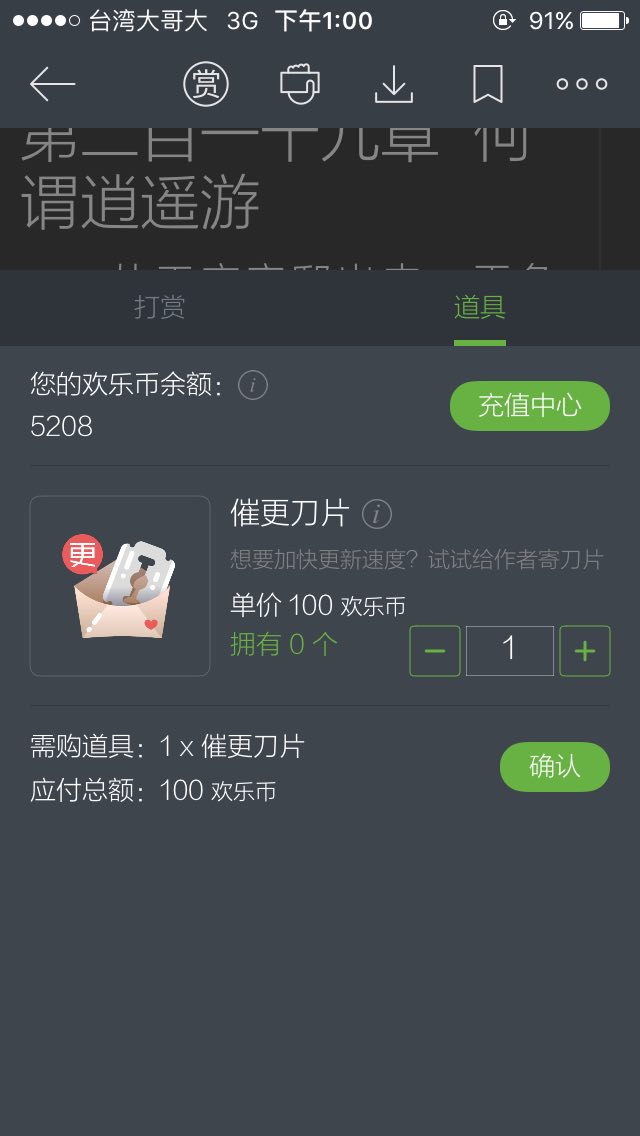
Task: Download this chapter
Action: (394, 85)
